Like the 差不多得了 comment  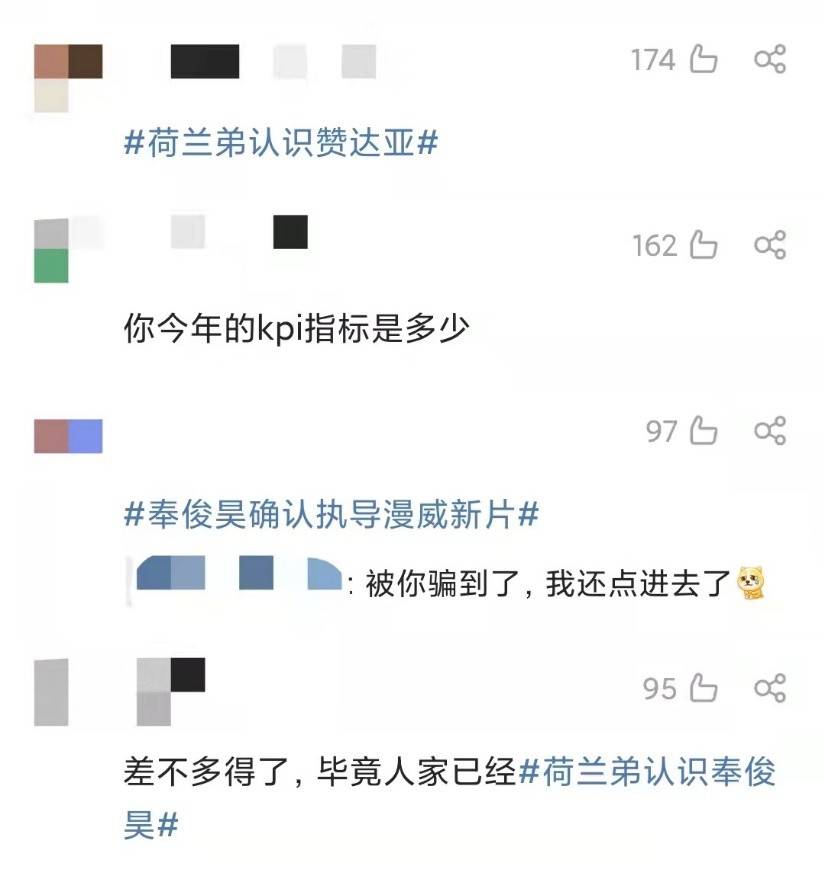704,689
